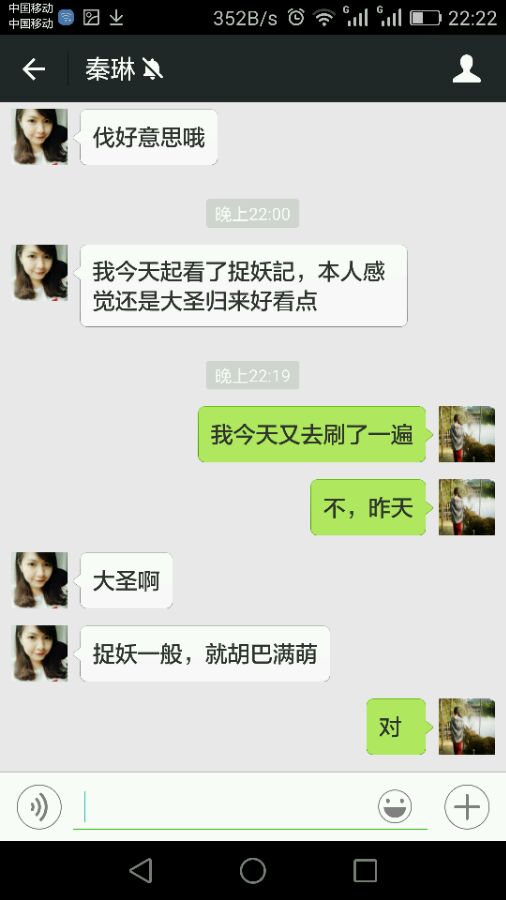Screen dimensions: 506x900
Task: Tap my avatar beside 对
Action: [466, 726]
